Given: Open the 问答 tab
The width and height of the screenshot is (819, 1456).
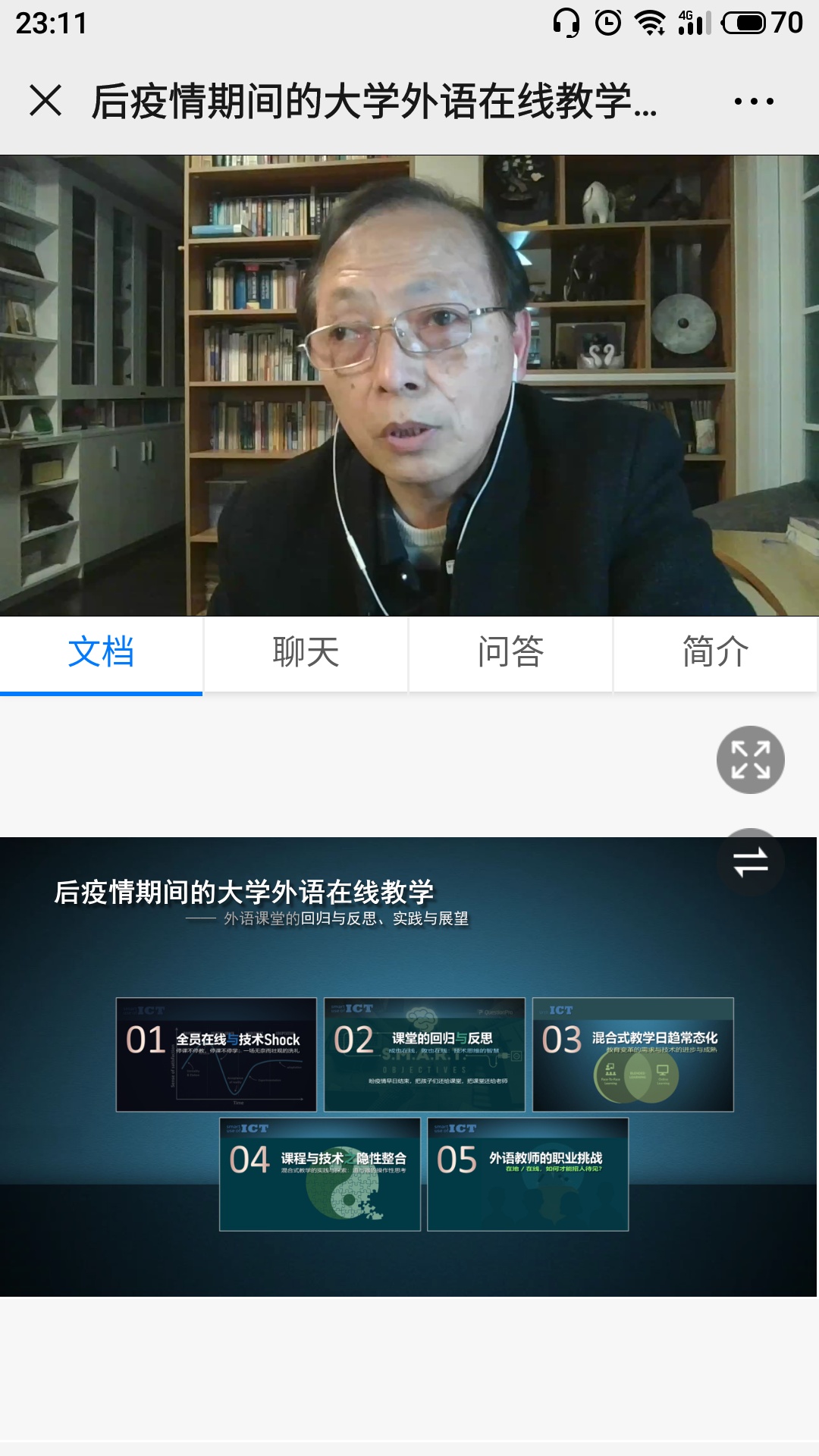Looking at the screenshot, I should [x=510, y=652].
